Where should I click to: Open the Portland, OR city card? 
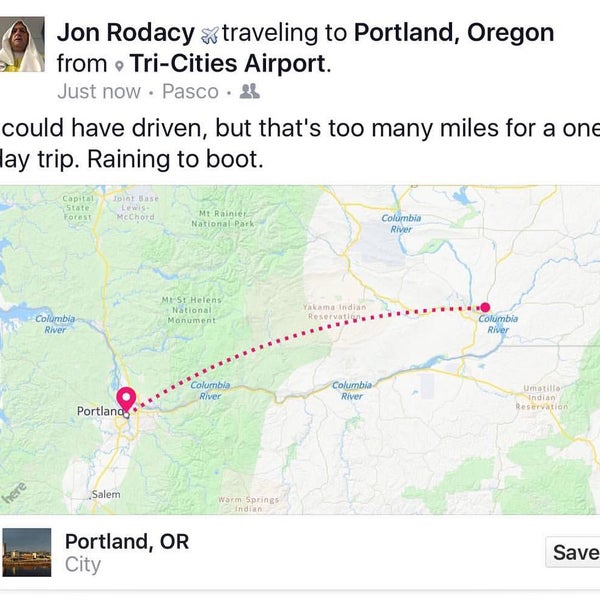pos(127,553)
